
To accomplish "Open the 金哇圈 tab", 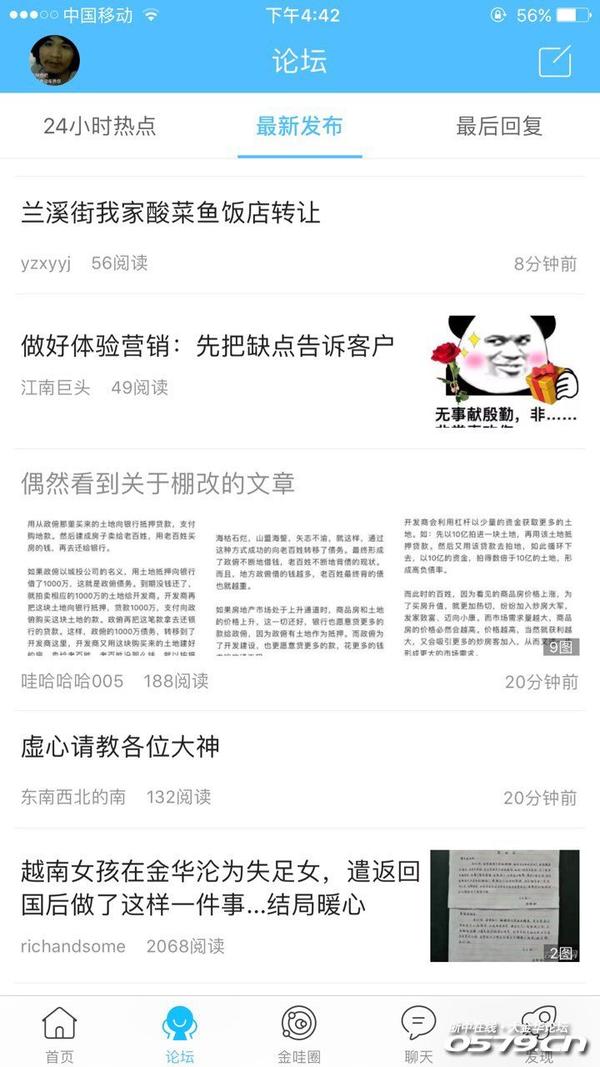I will coord(299,1035).
